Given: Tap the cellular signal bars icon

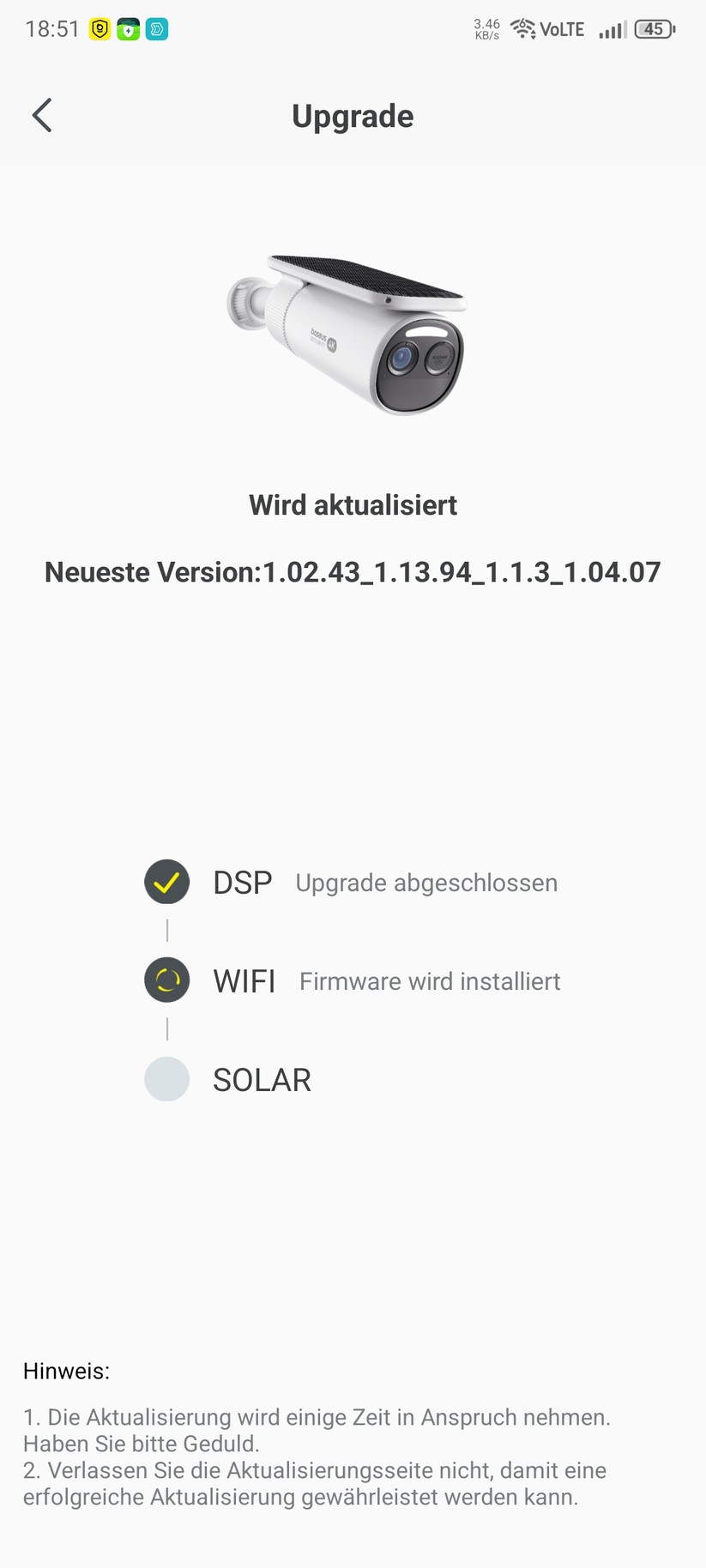Looking at the screenshot, I should click(x=612, y=29).
